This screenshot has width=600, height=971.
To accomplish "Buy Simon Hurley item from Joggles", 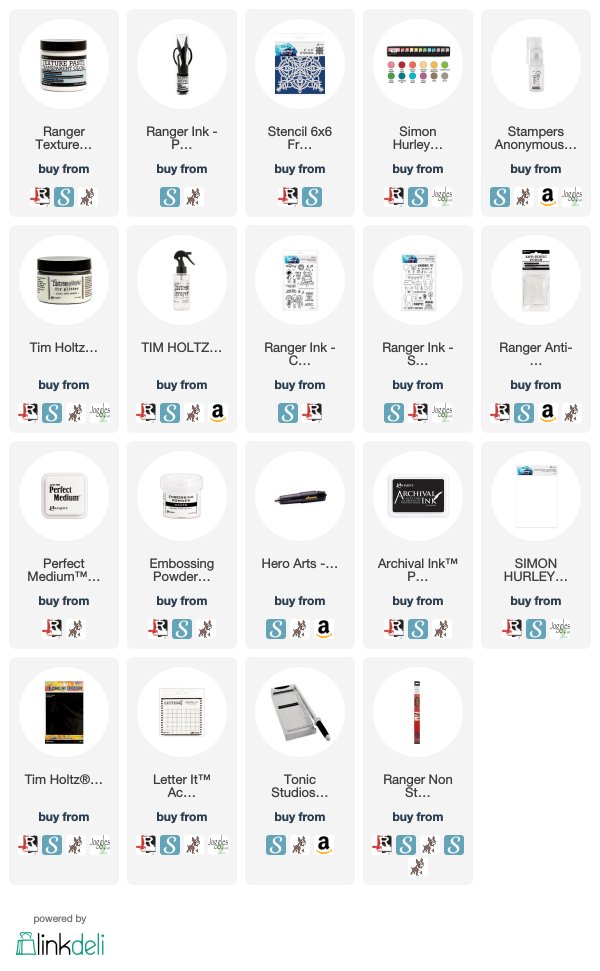I will (442, 197).
